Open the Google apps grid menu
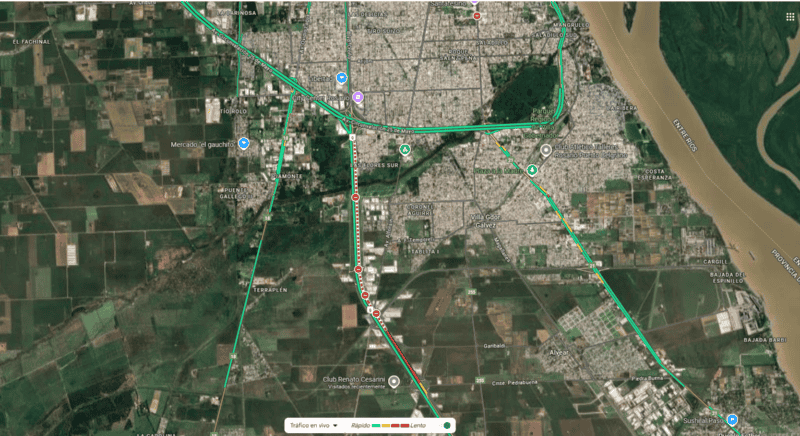The image size is (800, 436). [x=790, y=16]
